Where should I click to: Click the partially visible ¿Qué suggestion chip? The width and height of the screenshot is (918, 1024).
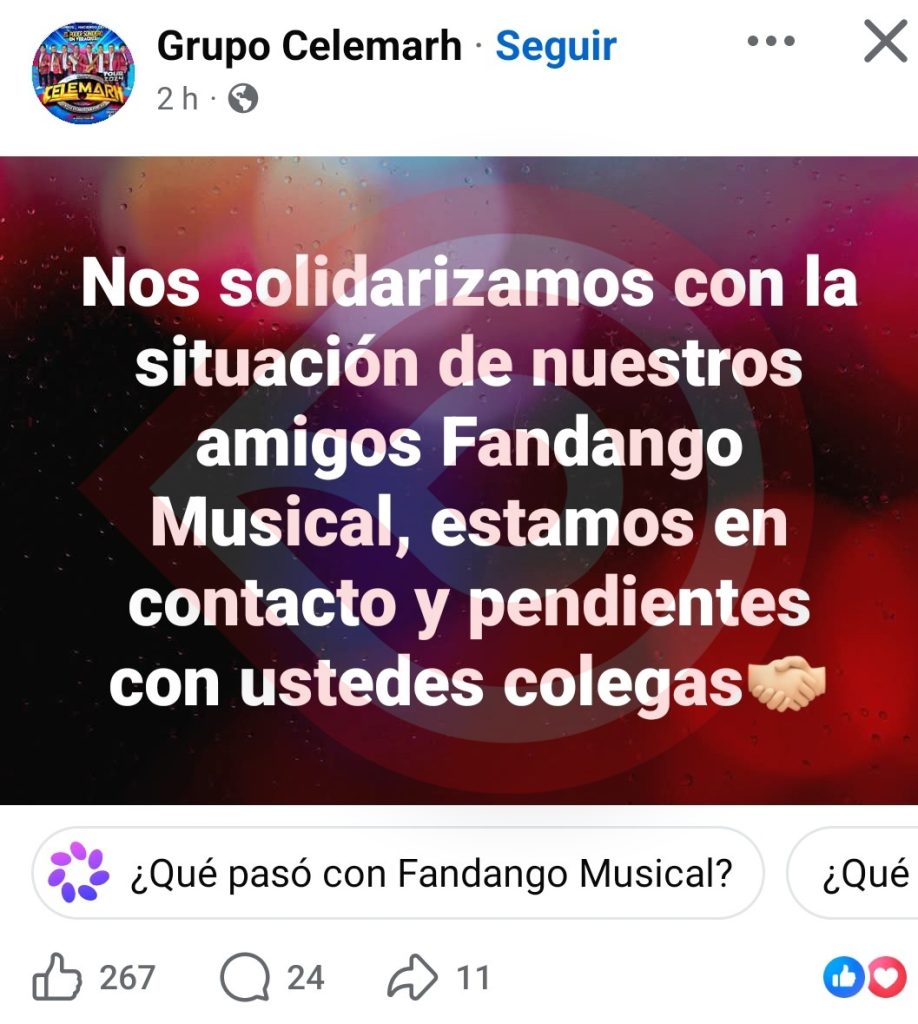click(x=856, y=873)
